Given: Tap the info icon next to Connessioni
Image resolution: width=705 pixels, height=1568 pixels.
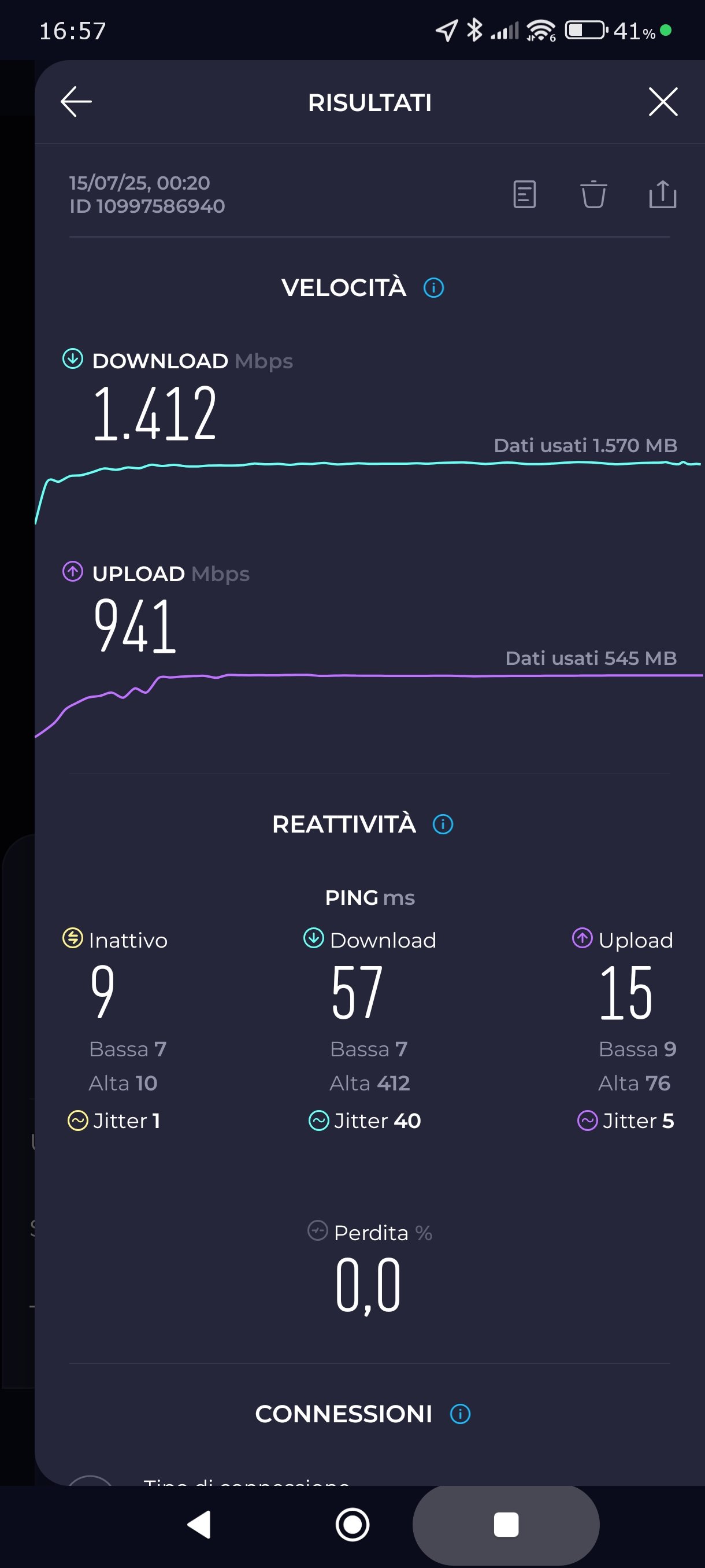Looking at the screenshot, I should (460, 1414).
